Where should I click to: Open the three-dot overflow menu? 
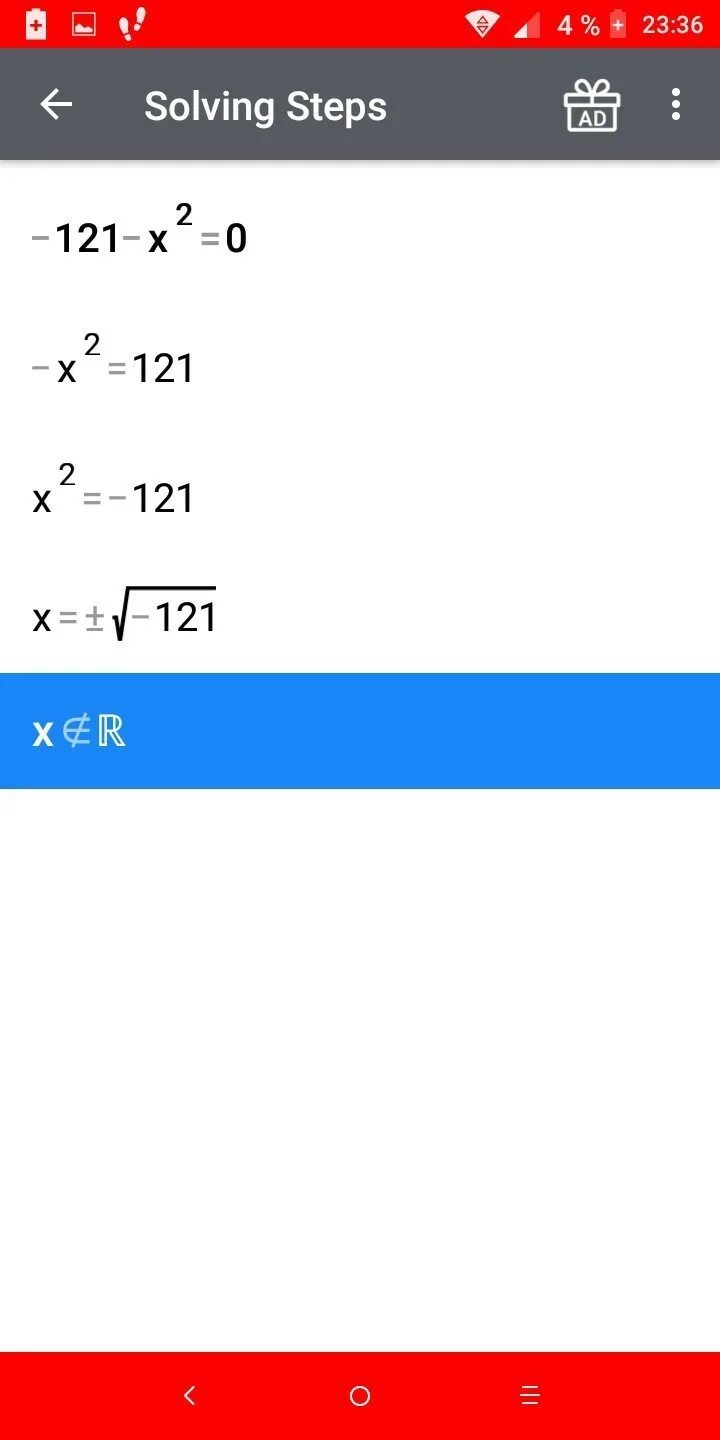(x=676, y=105)
